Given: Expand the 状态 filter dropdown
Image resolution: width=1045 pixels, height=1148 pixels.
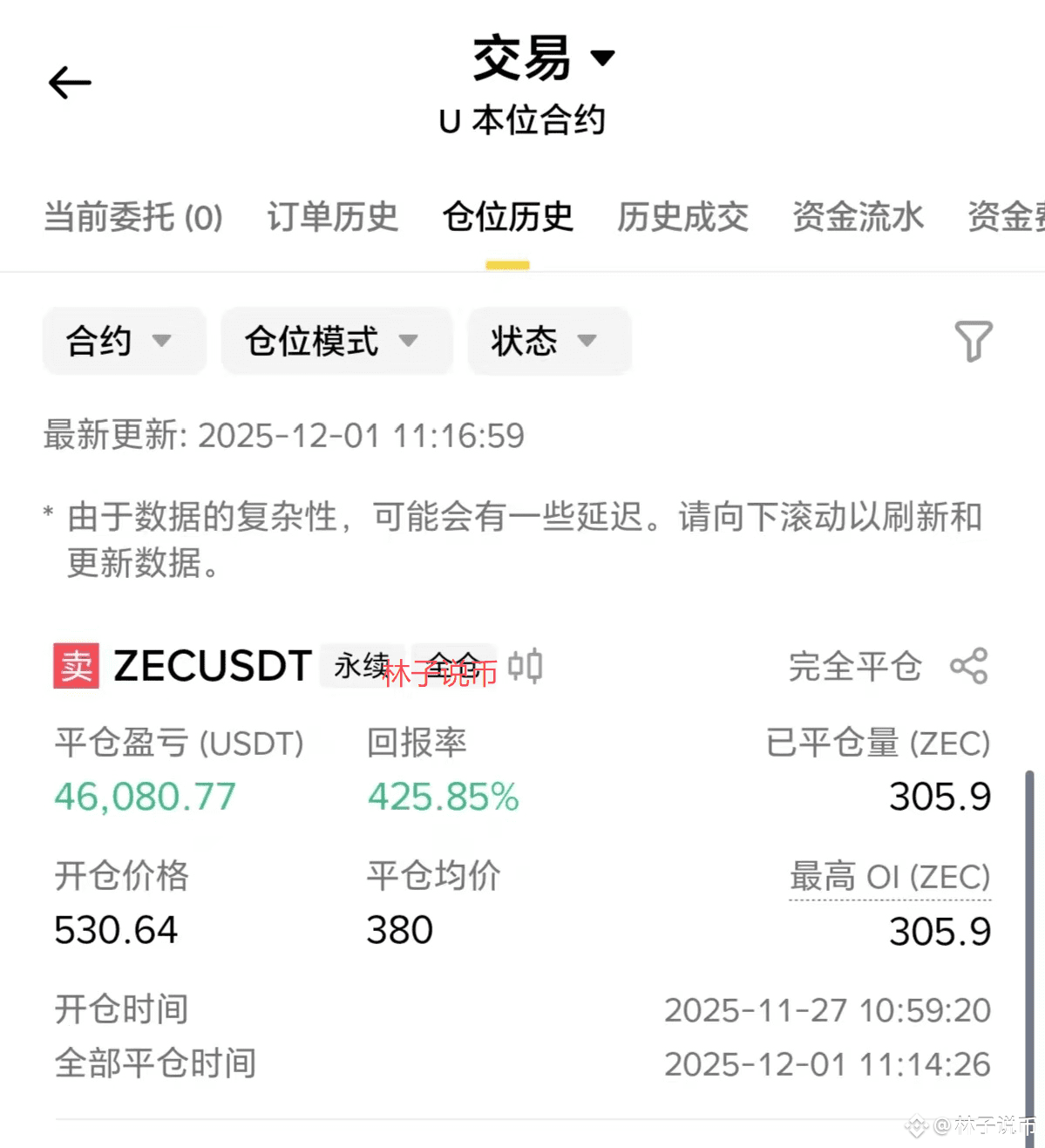Looking at the screenshot, I should click(x=549, y=341).
